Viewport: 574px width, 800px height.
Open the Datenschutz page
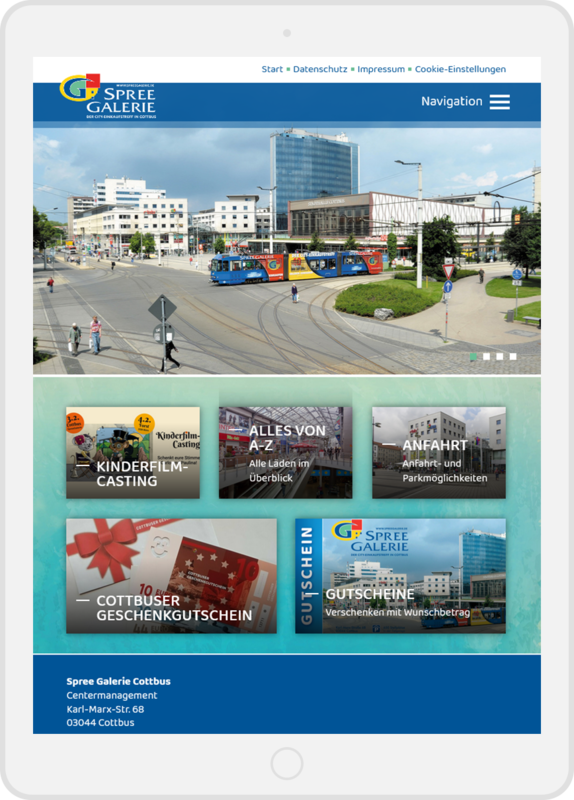pyautogui.click(x=320, y=69)
